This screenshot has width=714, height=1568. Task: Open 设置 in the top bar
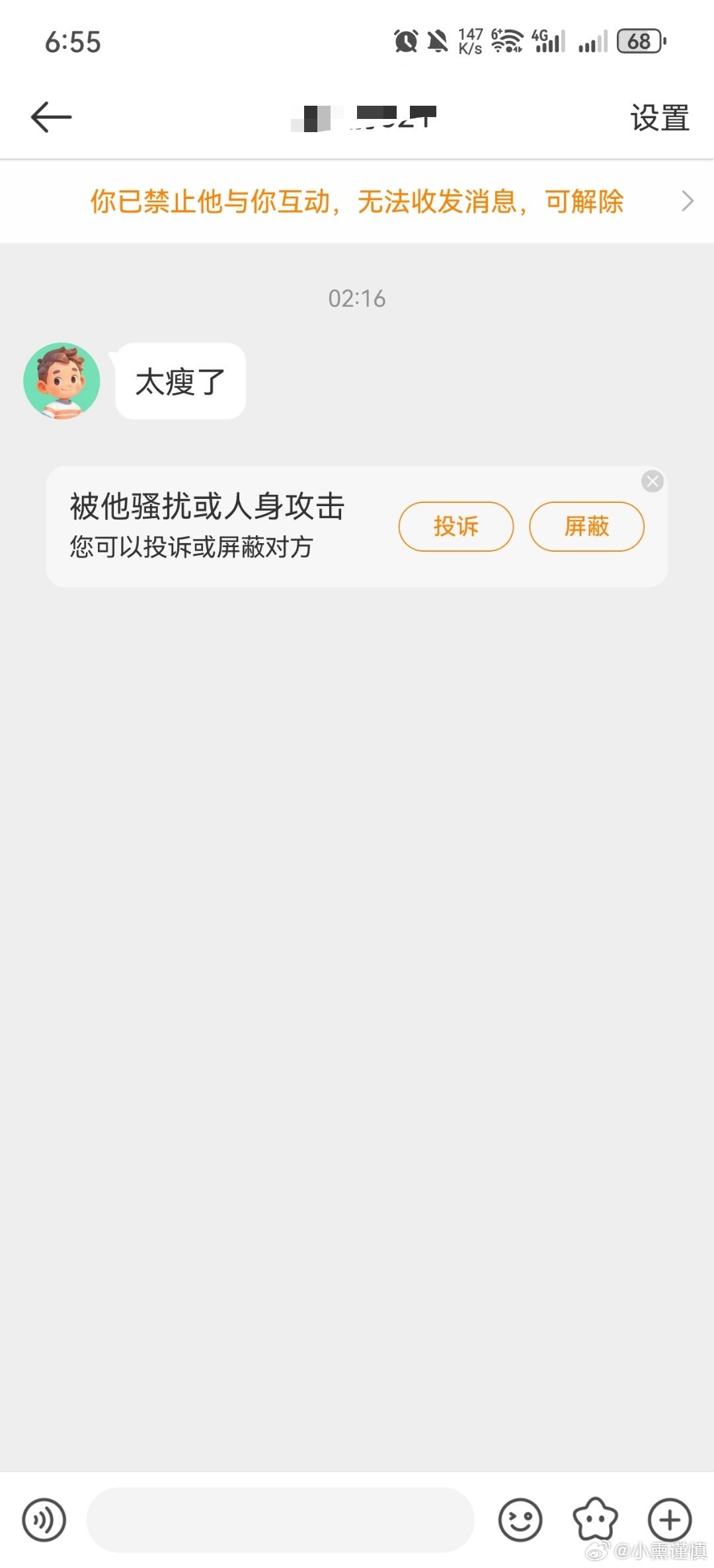click(x=659, y=118)
